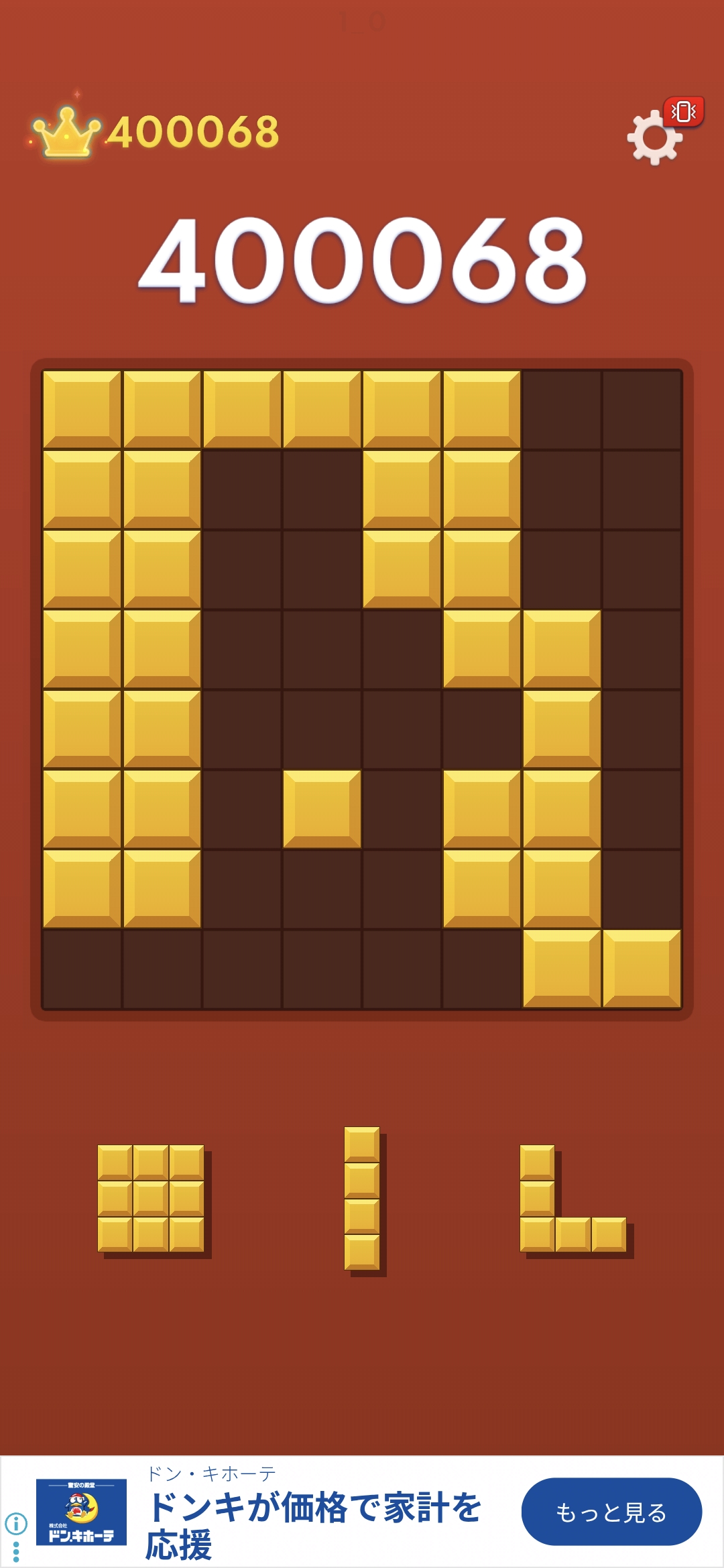
Task: Open the settings gear
Action: tap(654, 137)
